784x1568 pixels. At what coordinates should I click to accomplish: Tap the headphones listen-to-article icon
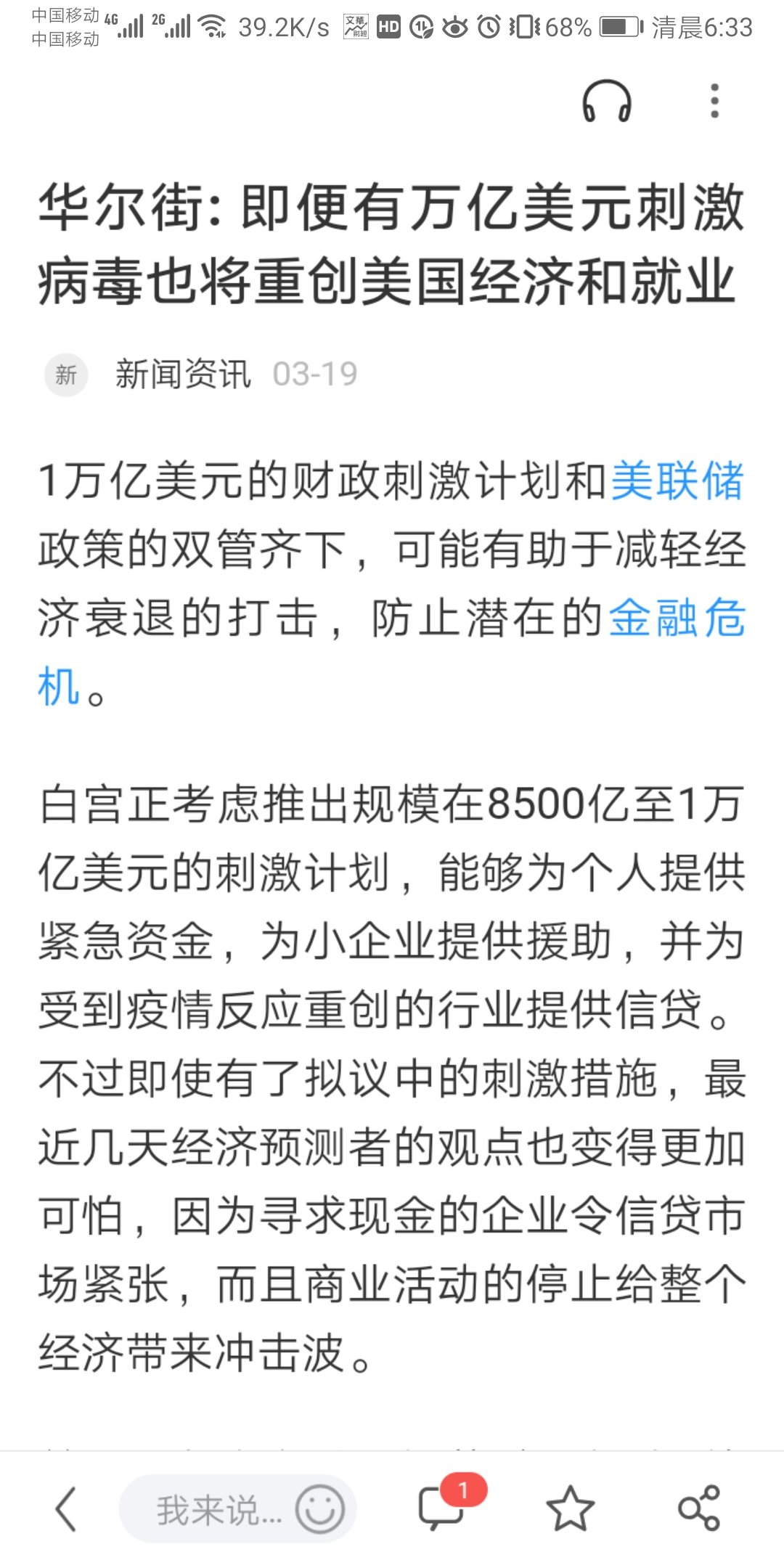[x=607, y=101]
